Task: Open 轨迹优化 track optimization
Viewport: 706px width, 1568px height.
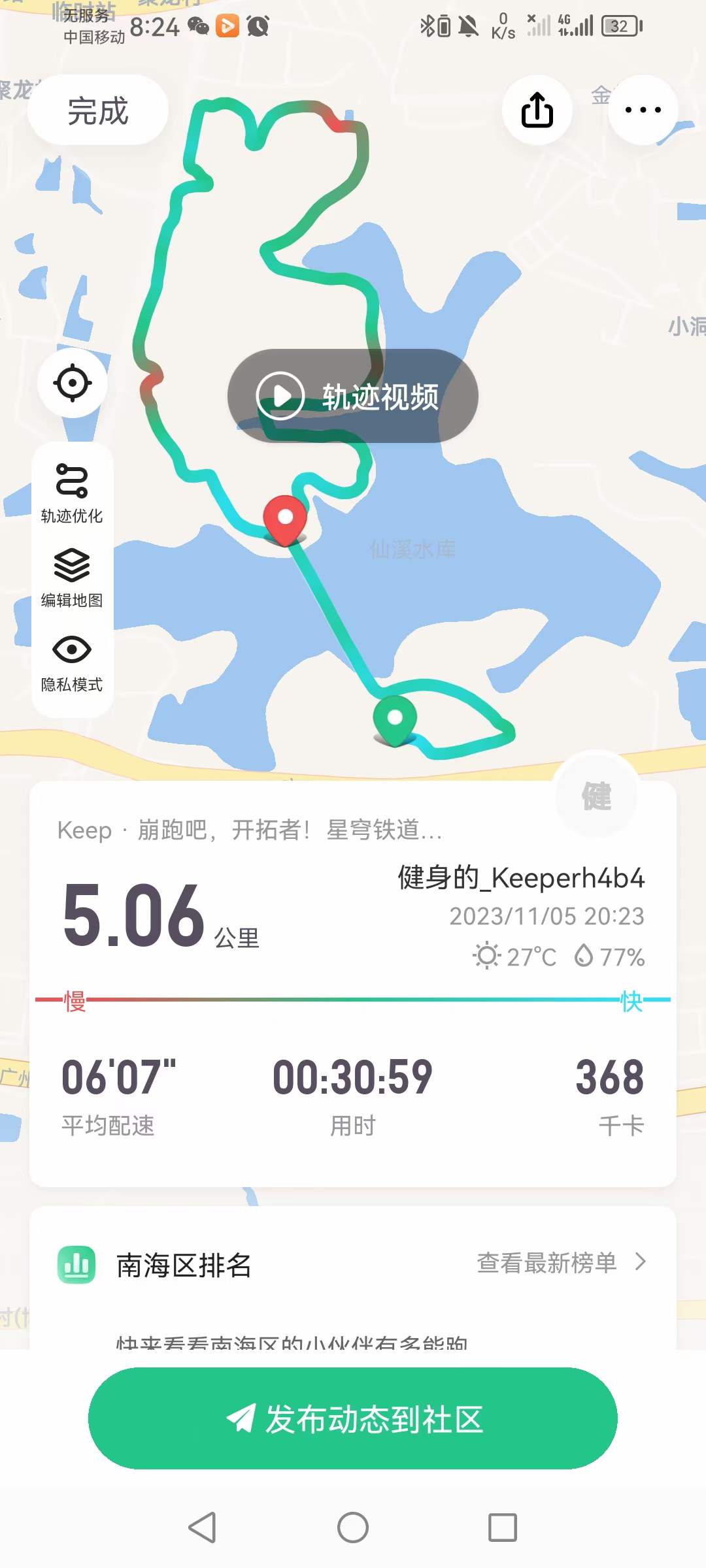Action: coord(72,493)
